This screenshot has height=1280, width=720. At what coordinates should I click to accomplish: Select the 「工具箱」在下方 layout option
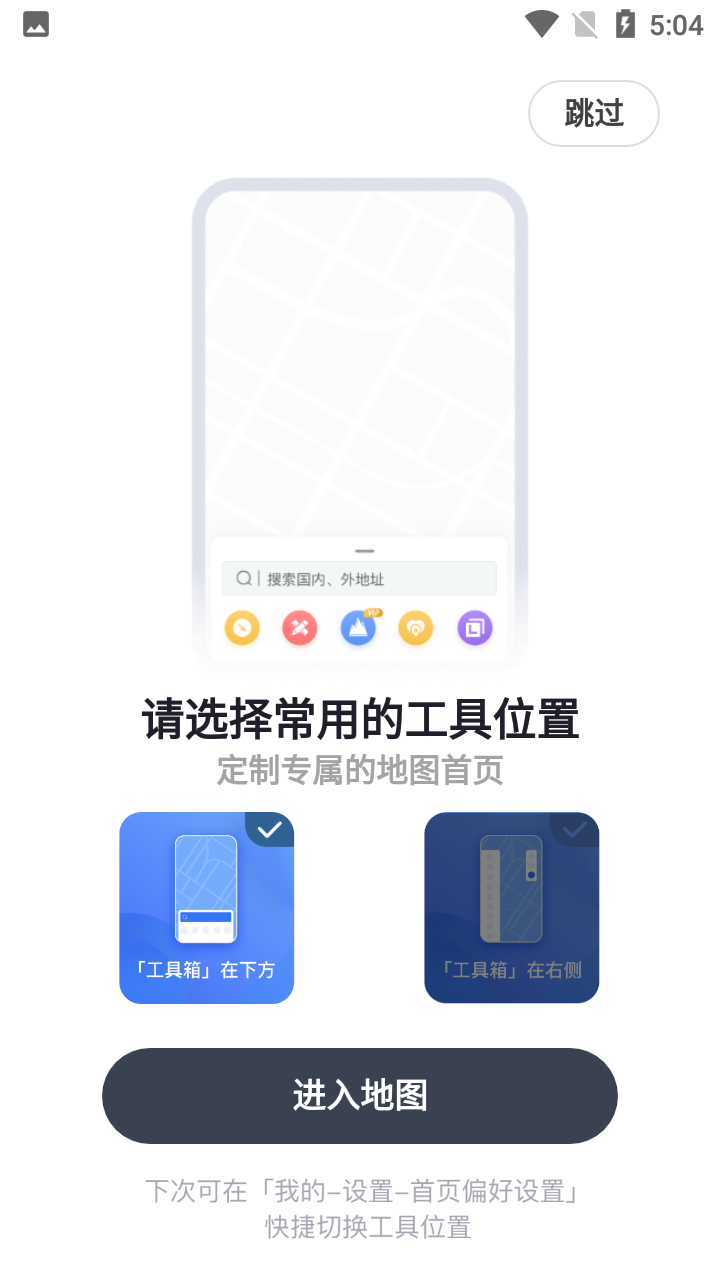[x=206, y=908]
